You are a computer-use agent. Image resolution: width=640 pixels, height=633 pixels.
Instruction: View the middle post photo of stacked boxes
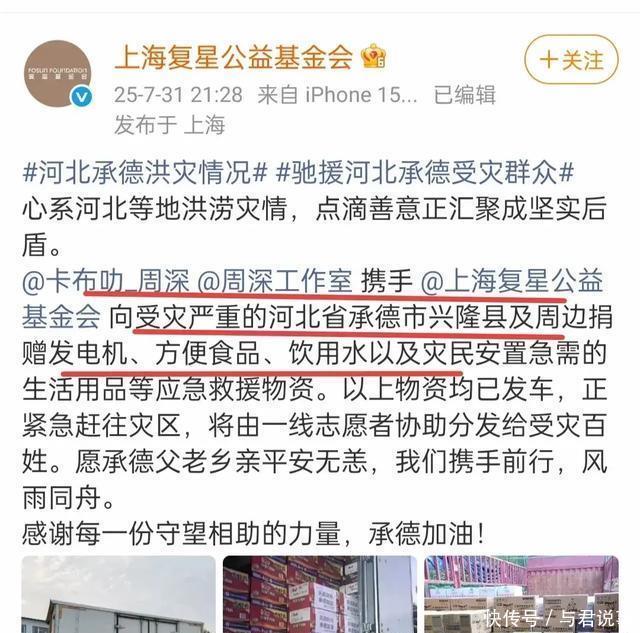(318, 594)
